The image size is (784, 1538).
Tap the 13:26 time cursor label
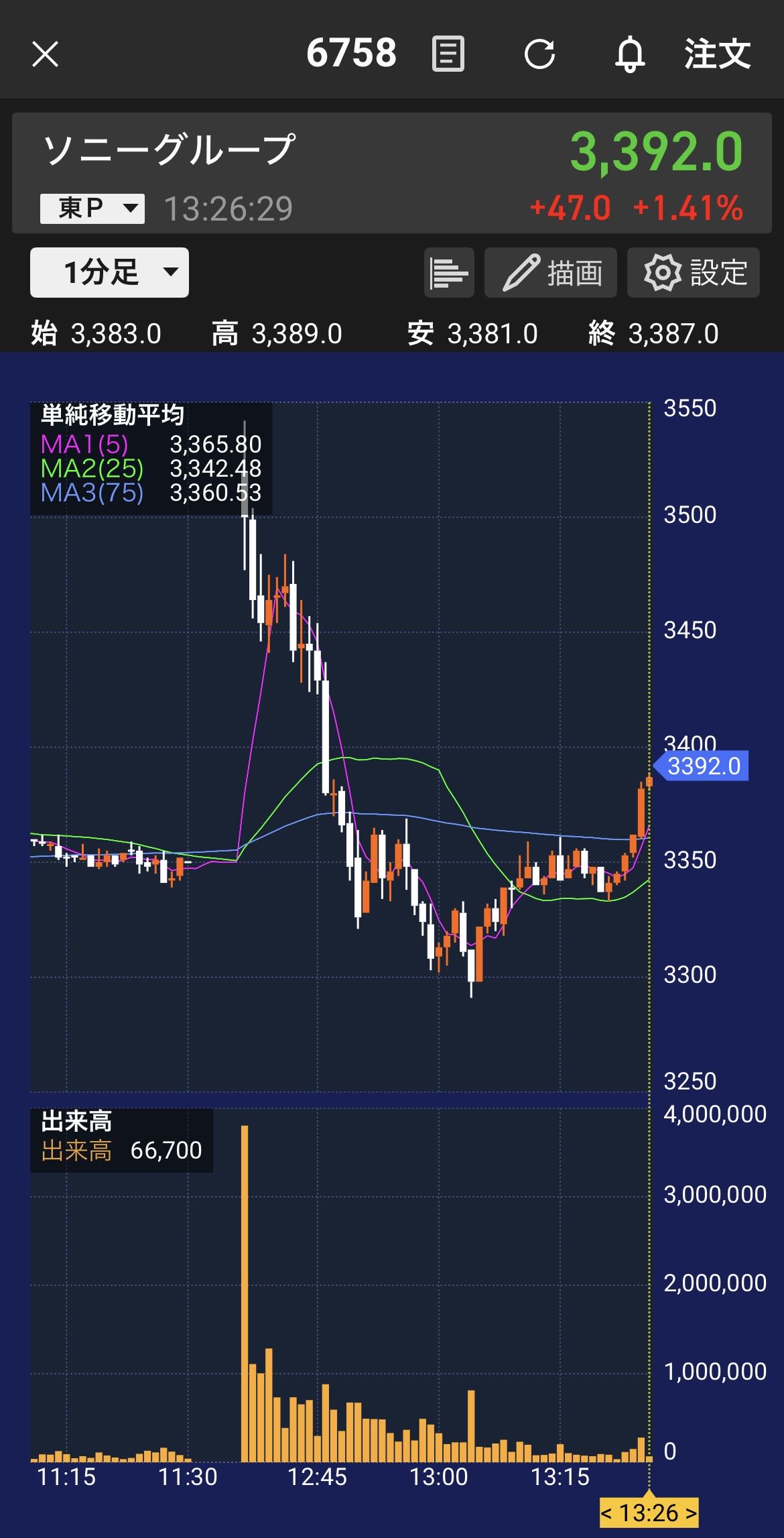648,1513
